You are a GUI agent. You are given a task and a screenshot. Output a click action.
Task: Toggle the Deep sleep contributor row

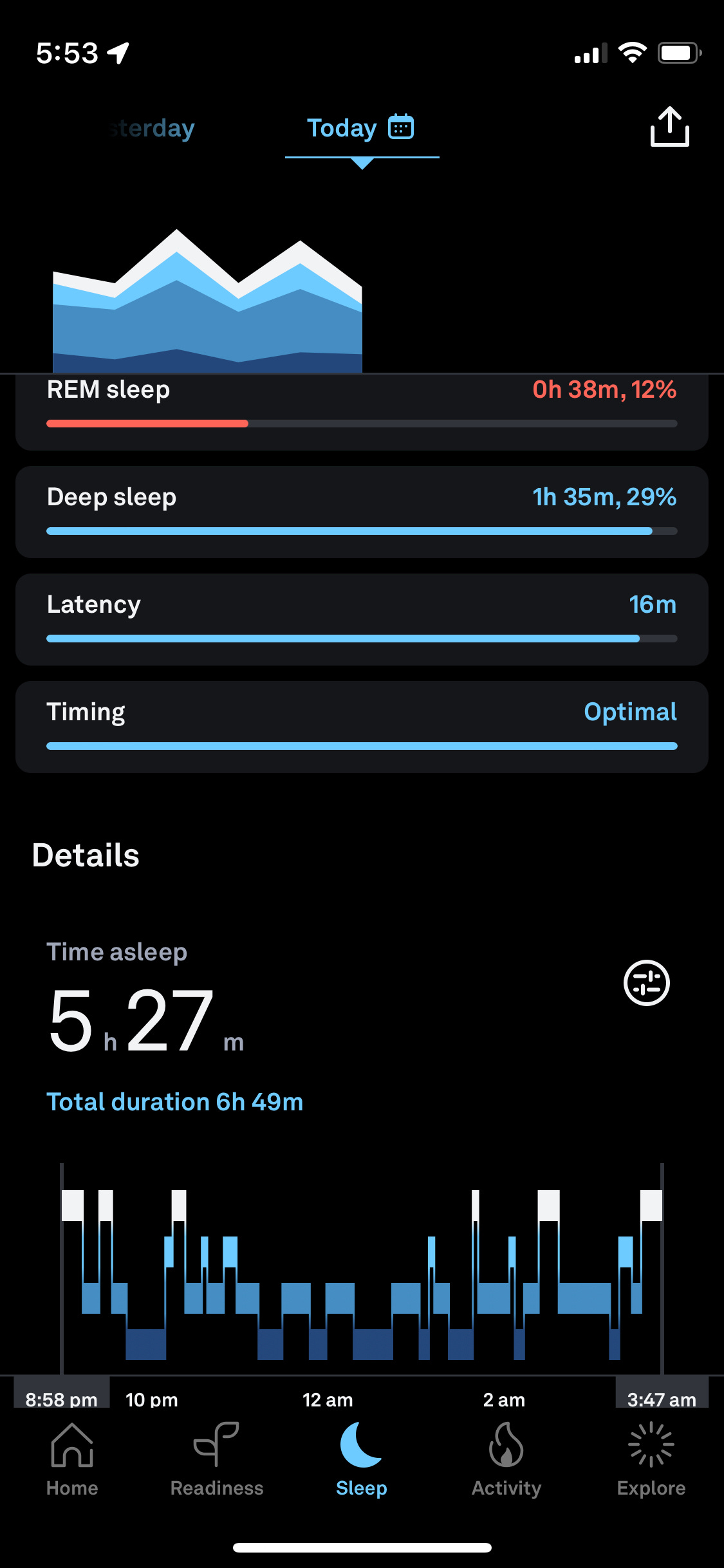[x=362, y=512]
